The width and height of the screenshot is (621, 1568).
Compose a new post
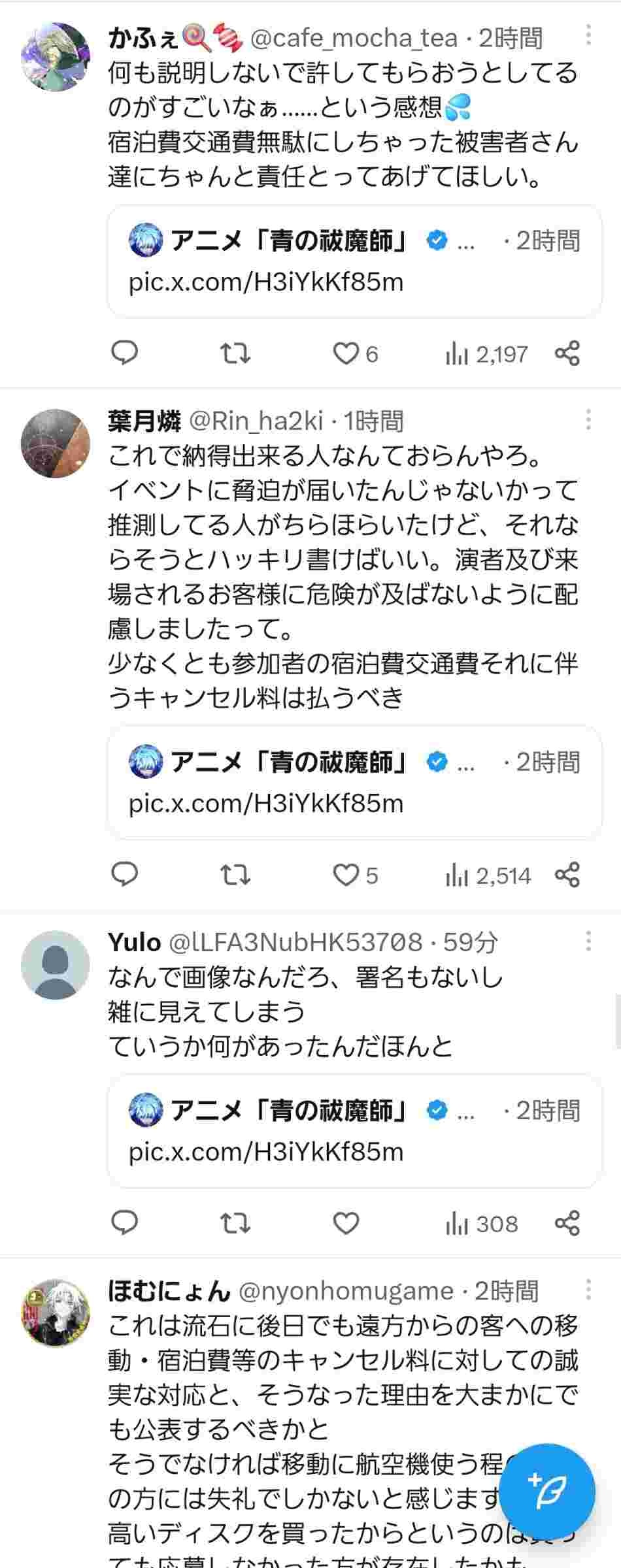tap(546, 1492)
